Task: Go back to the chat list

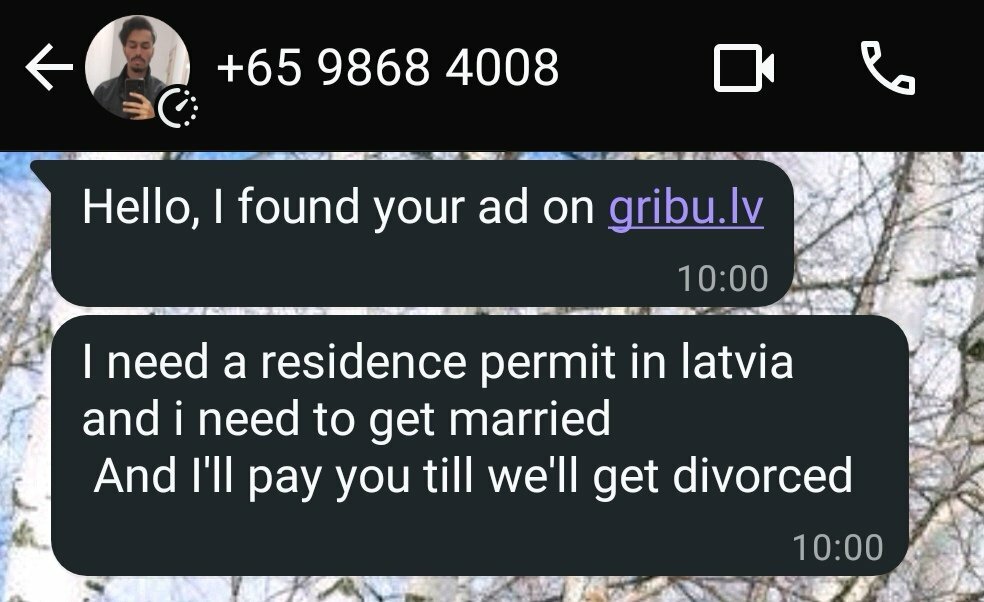Action: [48, 69]
